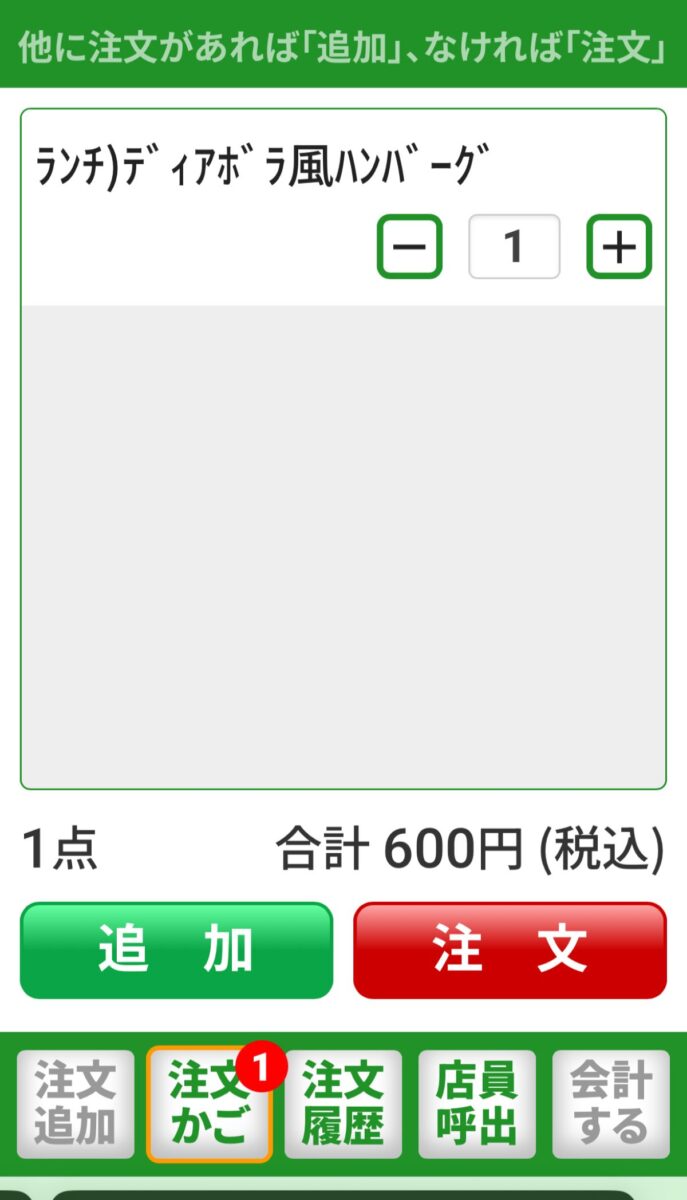This screenshot has height=1200, width=687.
Task: Open the 注文かご tab
Action: coord(209,1104)
